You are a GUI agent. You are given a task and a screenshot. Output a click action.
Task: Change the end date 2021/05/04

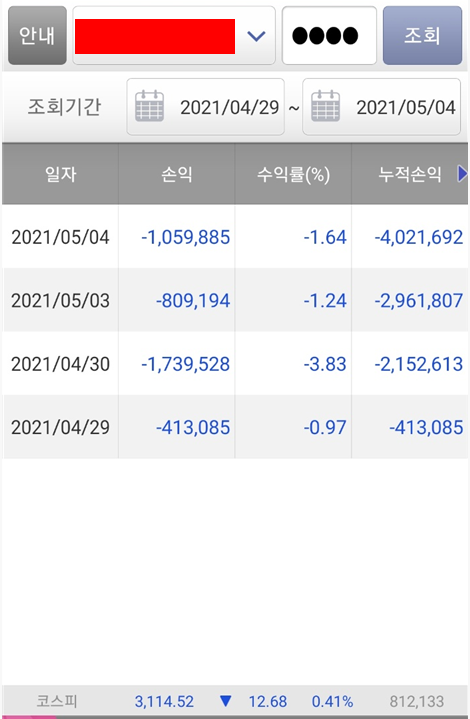tap(382, 107)
